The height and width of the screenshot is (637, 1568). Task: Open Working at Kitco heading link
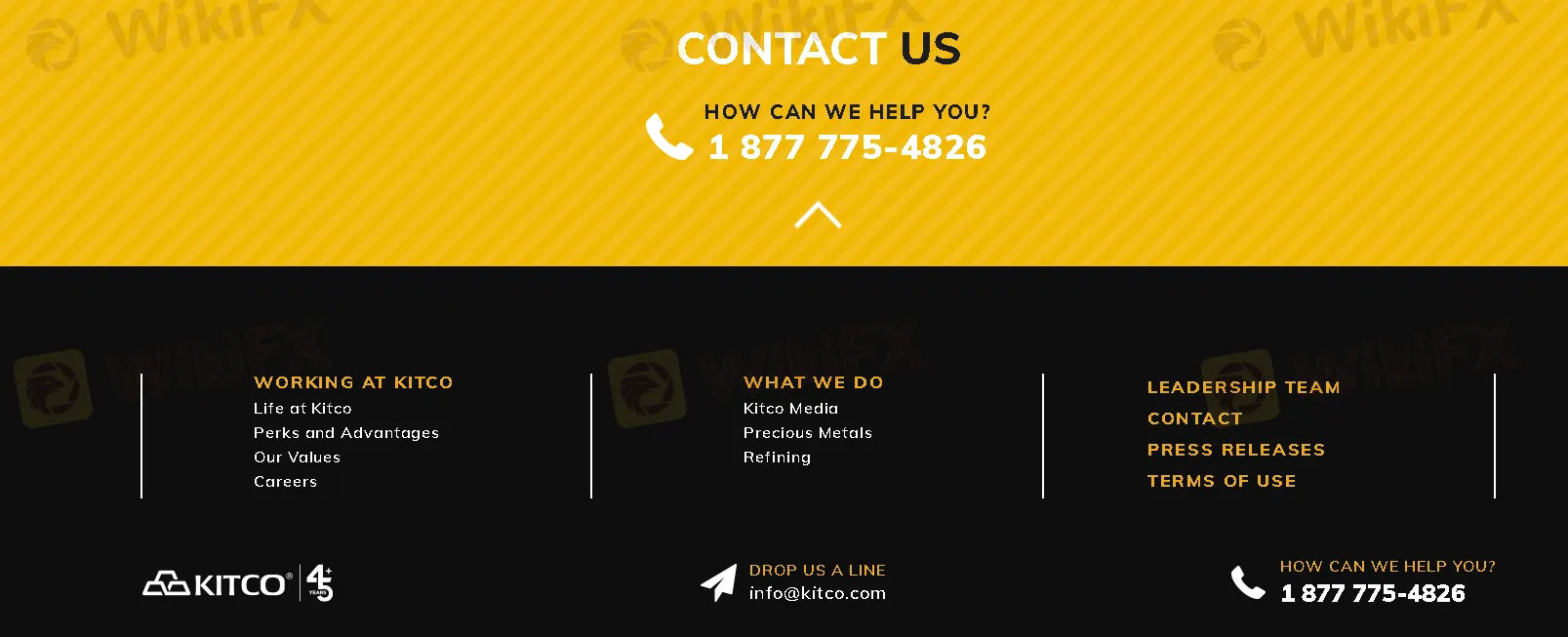tap(353, 382)
